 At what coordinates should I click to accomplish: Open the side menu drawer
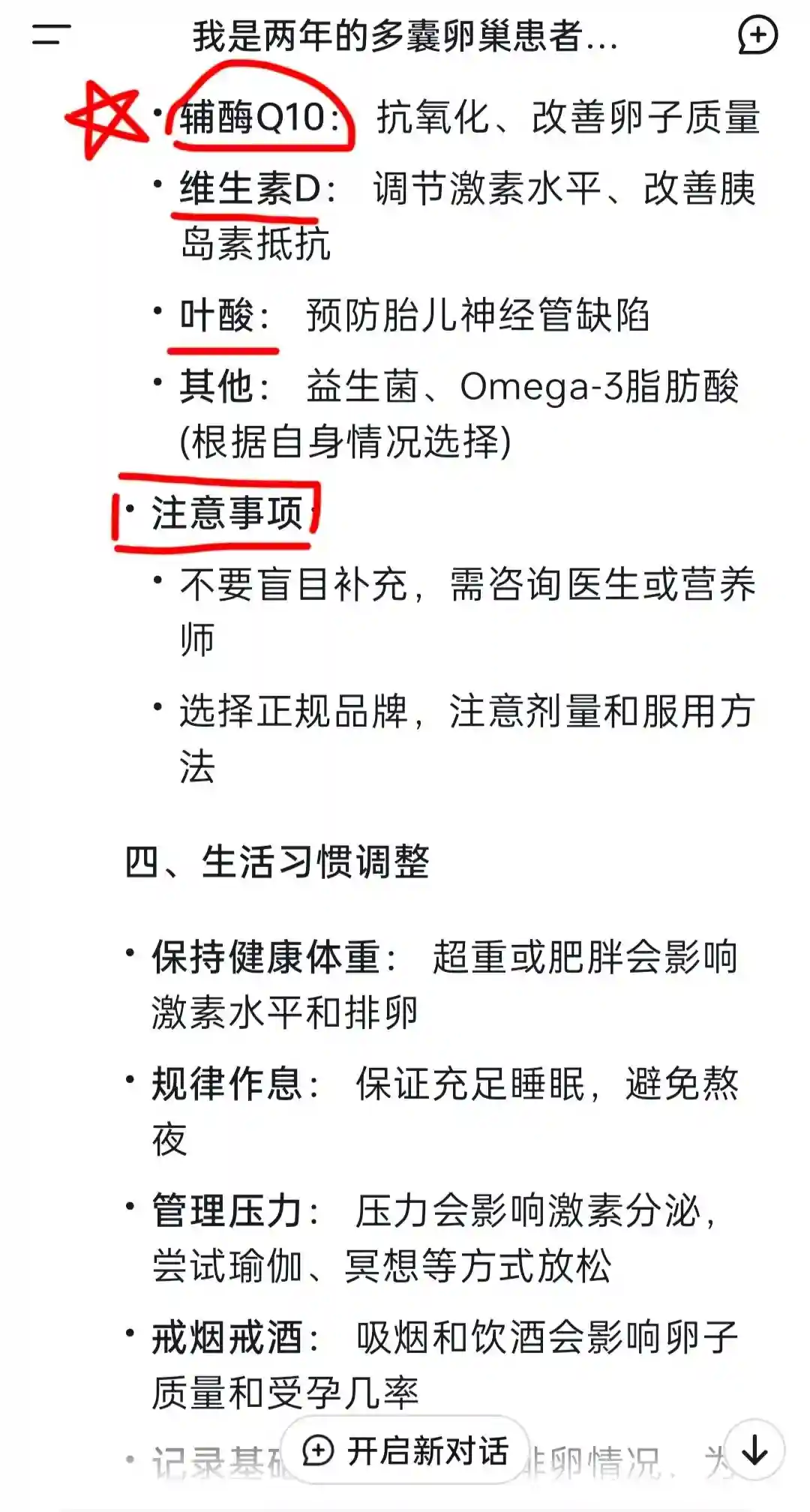[51, 34]
